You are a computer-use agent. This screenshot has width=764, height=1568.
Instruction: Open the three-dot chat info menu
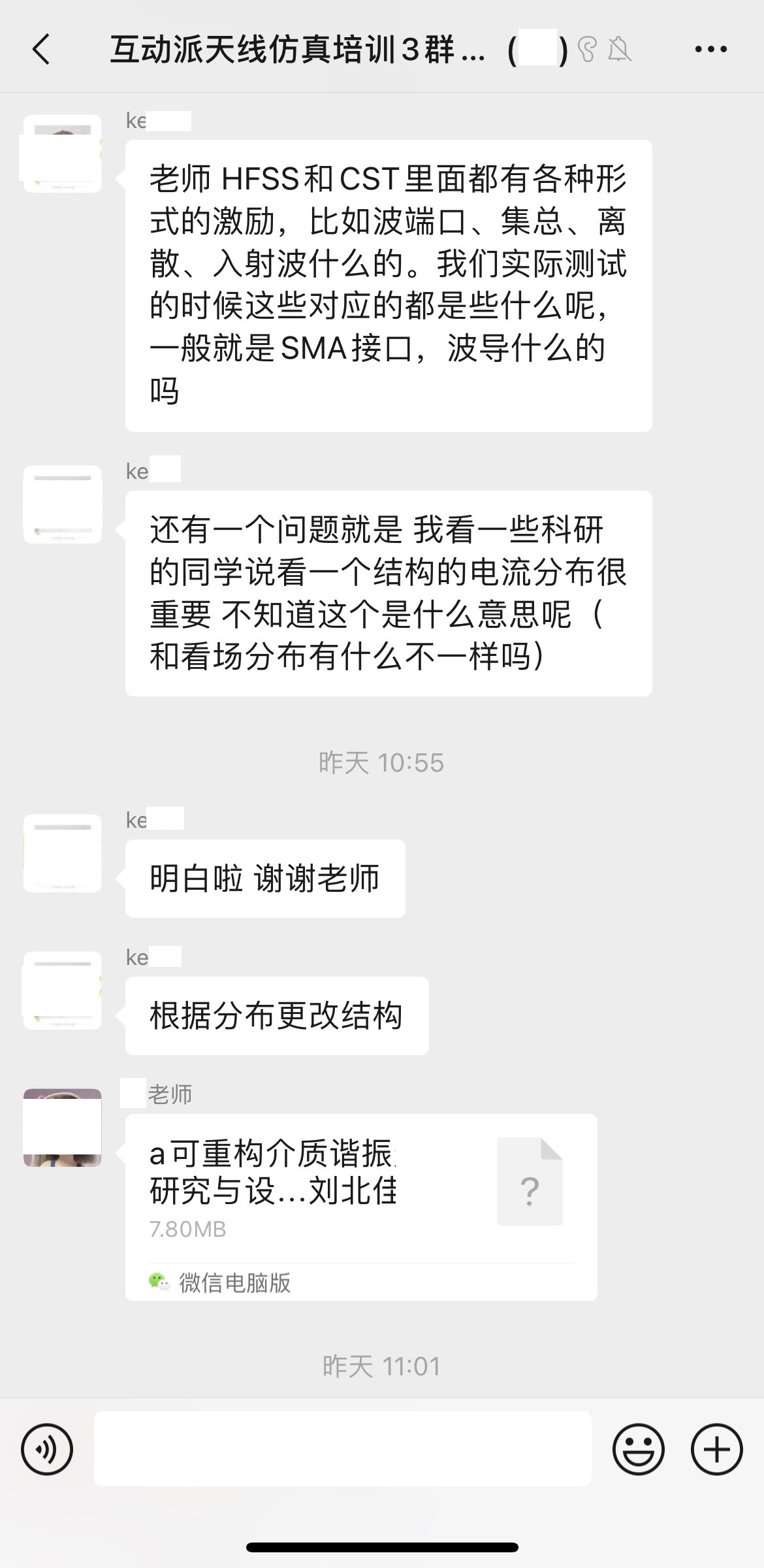710,50
